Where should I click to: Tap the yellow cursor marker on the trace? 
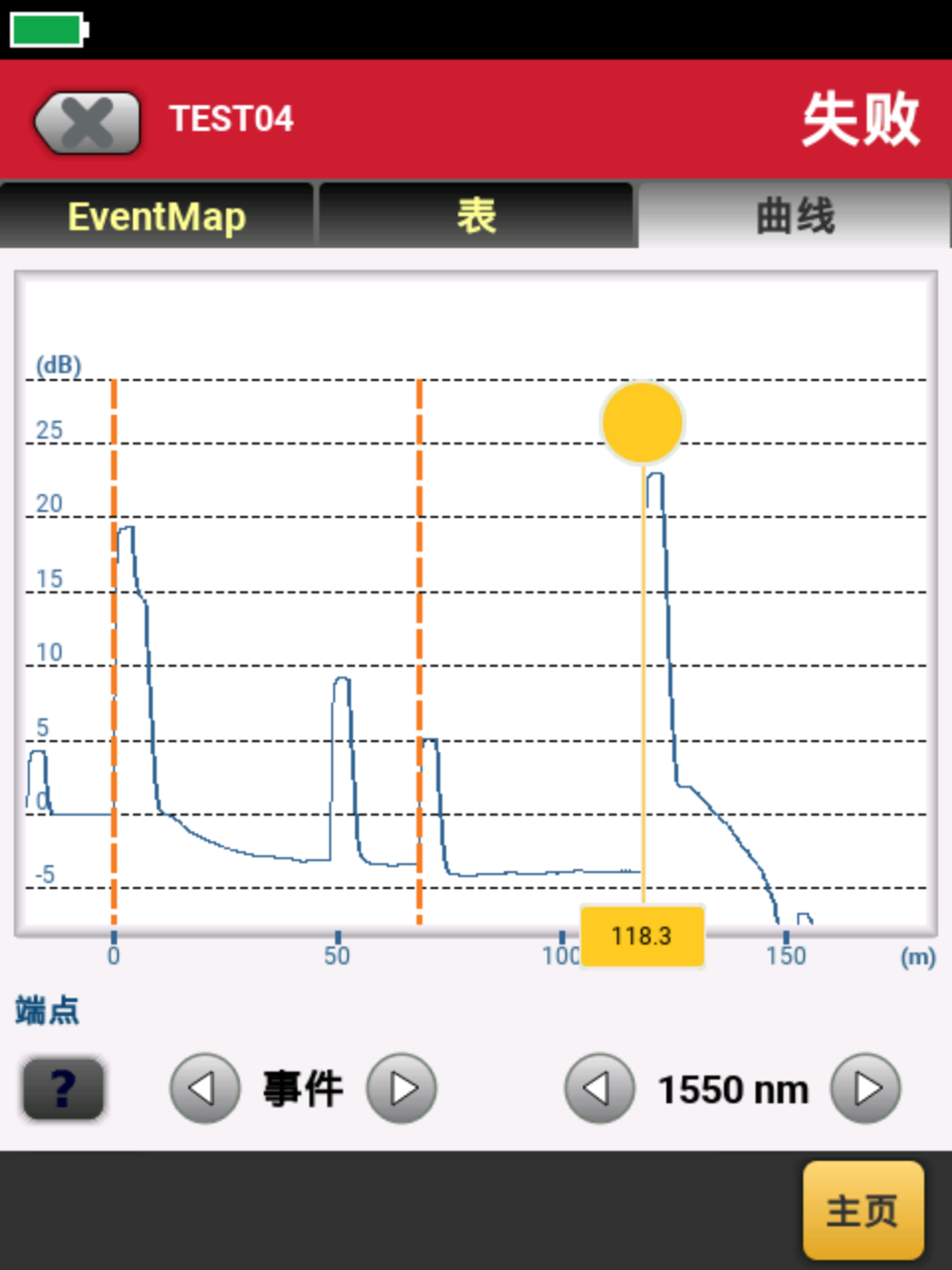(643, 423)
